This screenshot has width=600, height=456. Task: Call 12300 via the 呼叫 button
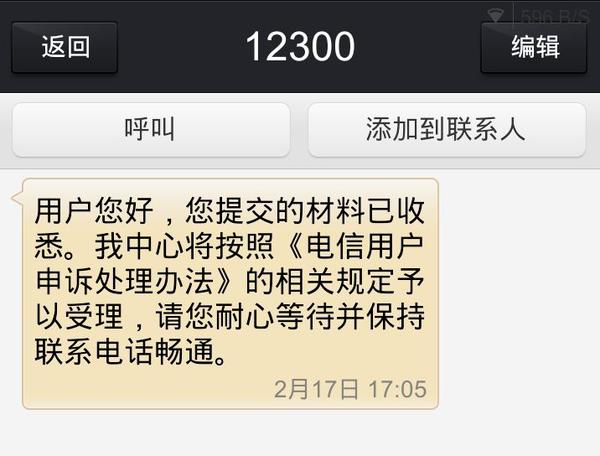tap(151, 130)
